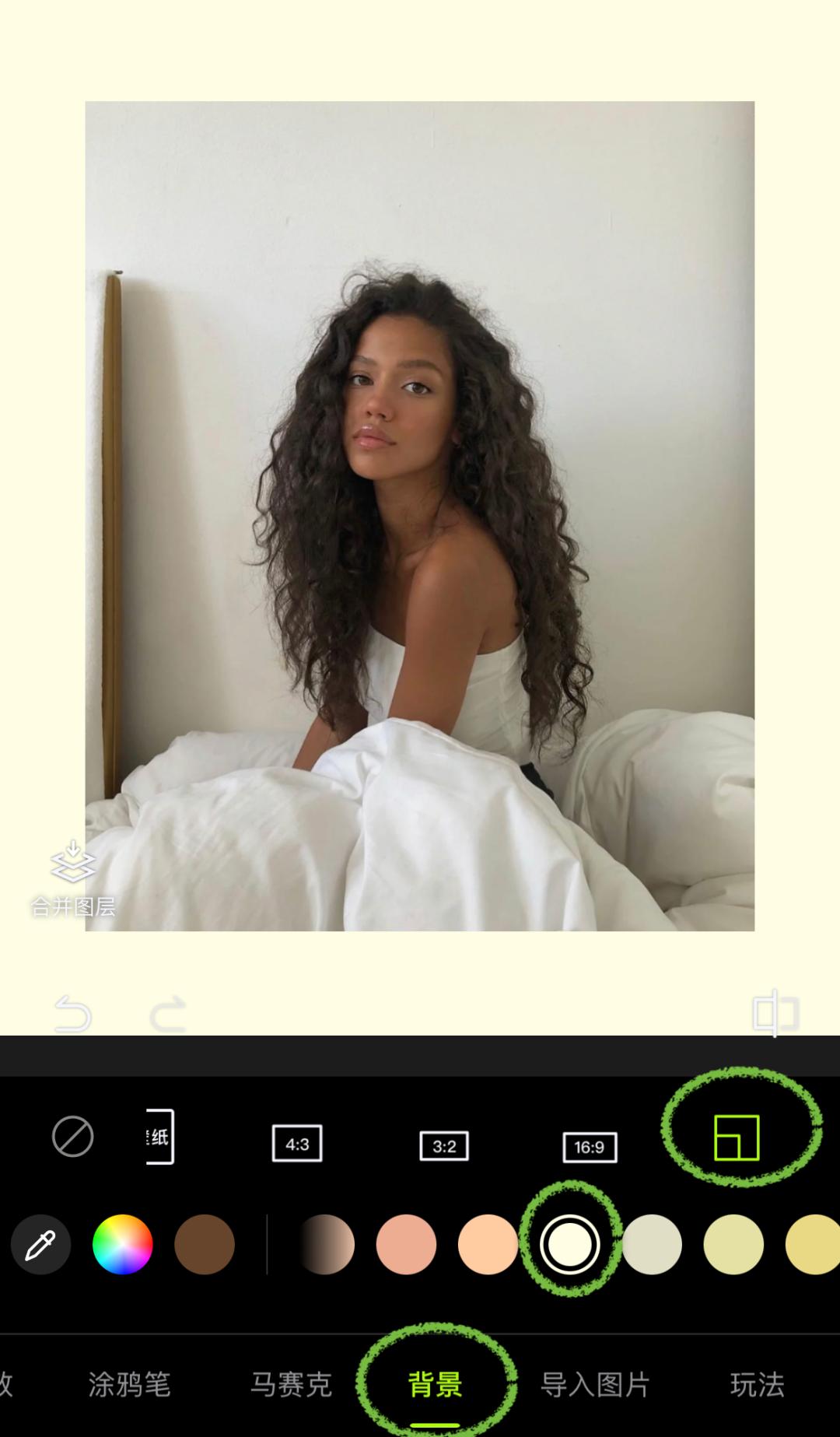
Task: Apply the dark-to-beige gradient swatch
Action: (x=325, y=1245)
